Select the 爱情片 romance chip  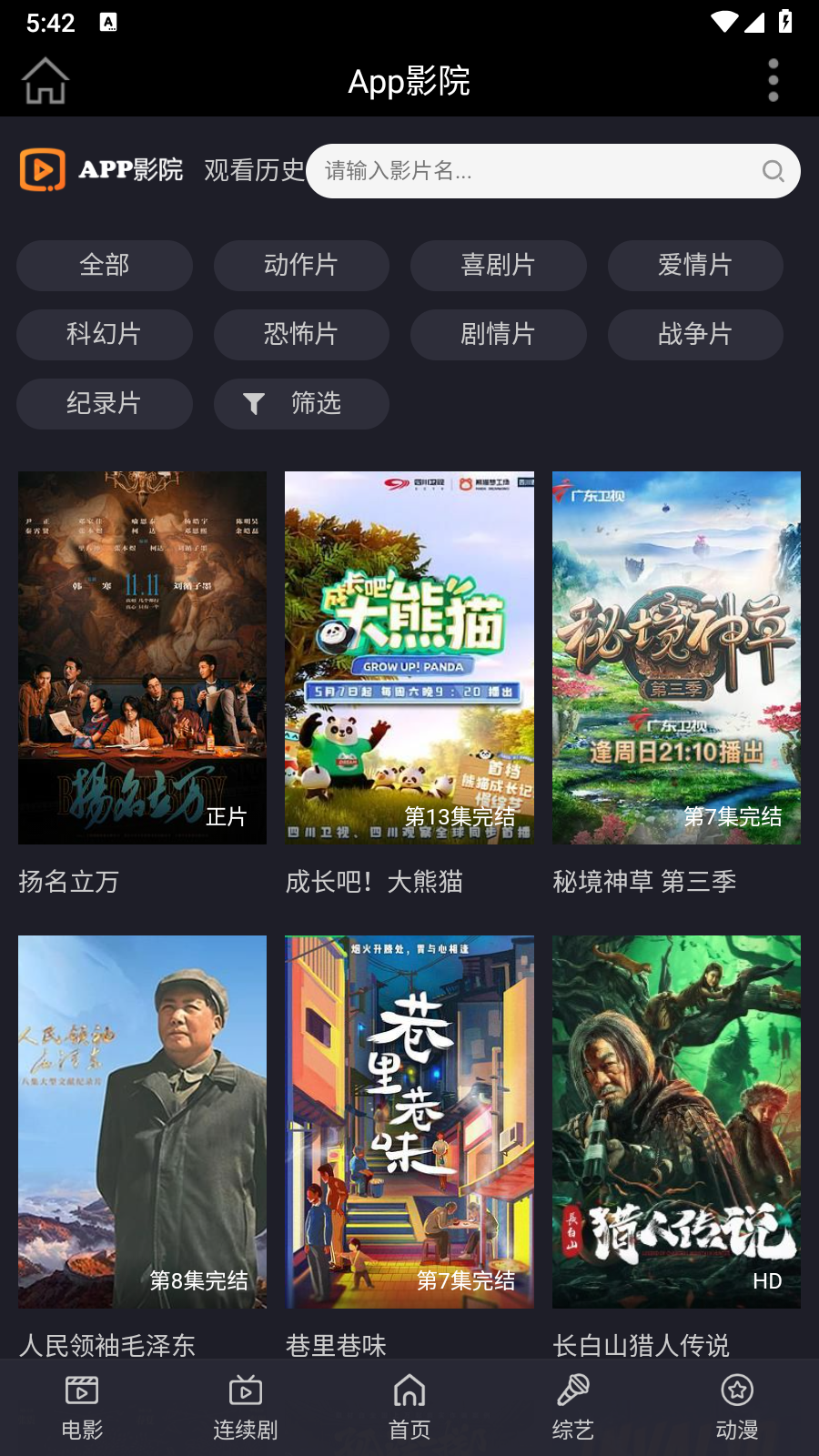(695, 266)
